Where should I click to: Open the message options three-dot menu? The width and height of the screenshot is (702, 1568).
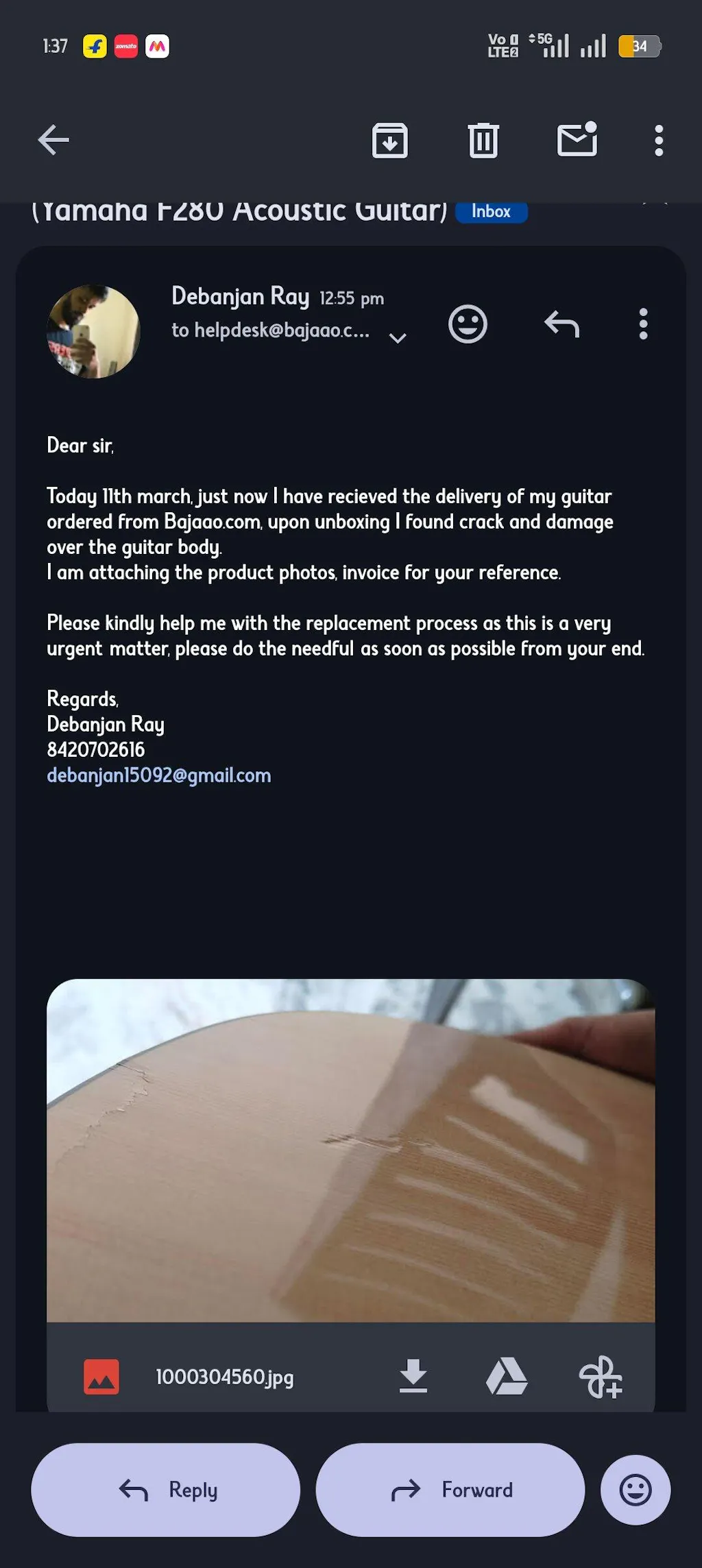(643, 324)
